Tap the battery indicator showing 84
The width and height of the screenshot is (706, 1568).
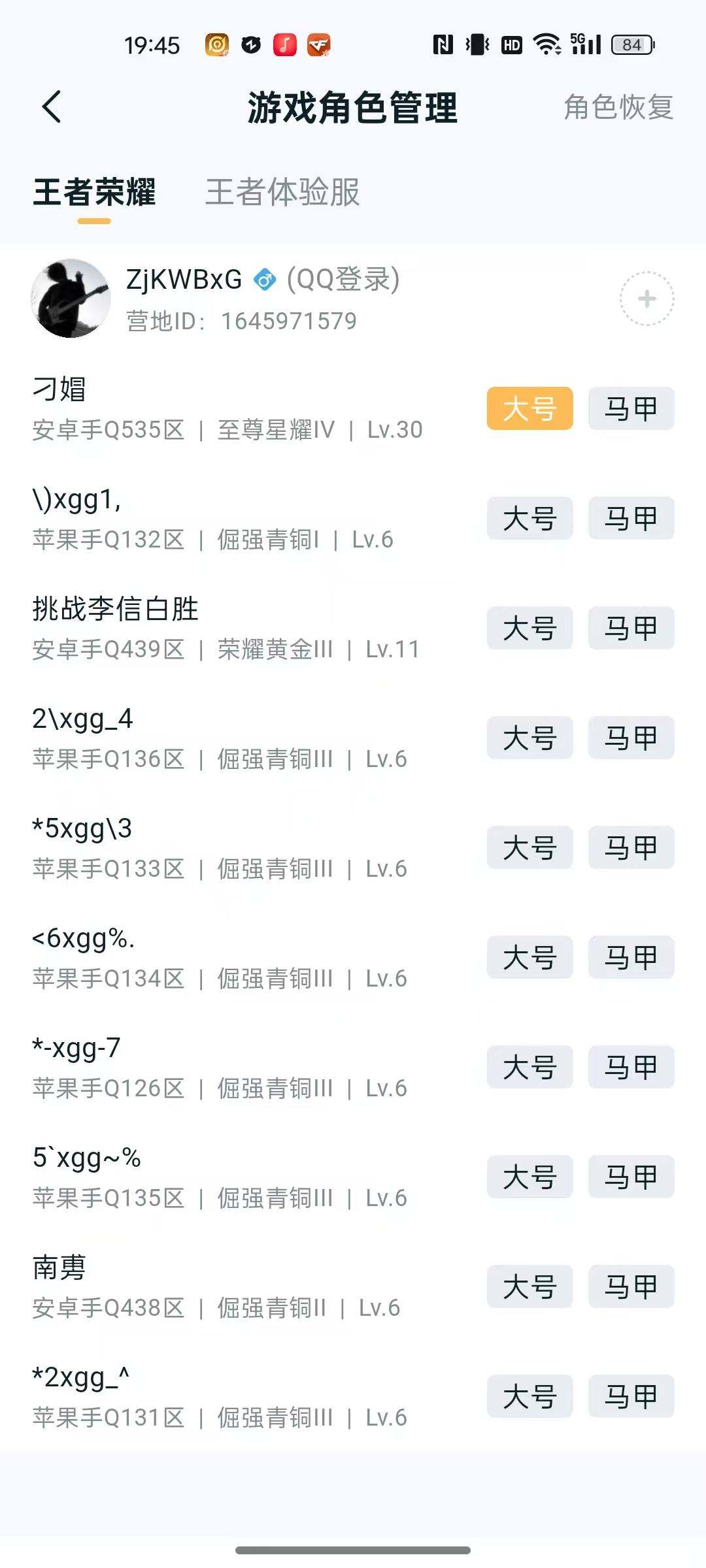click(x=629, y=44)
